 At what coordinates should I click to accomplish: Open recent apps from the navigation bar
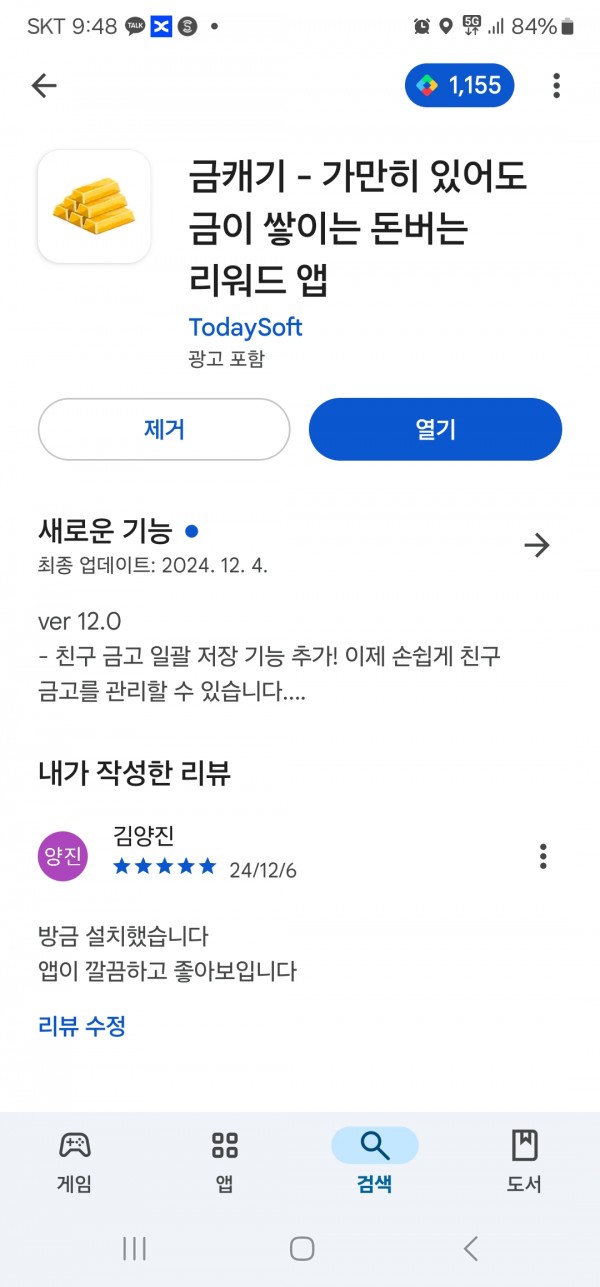[x=134, y=1248]
